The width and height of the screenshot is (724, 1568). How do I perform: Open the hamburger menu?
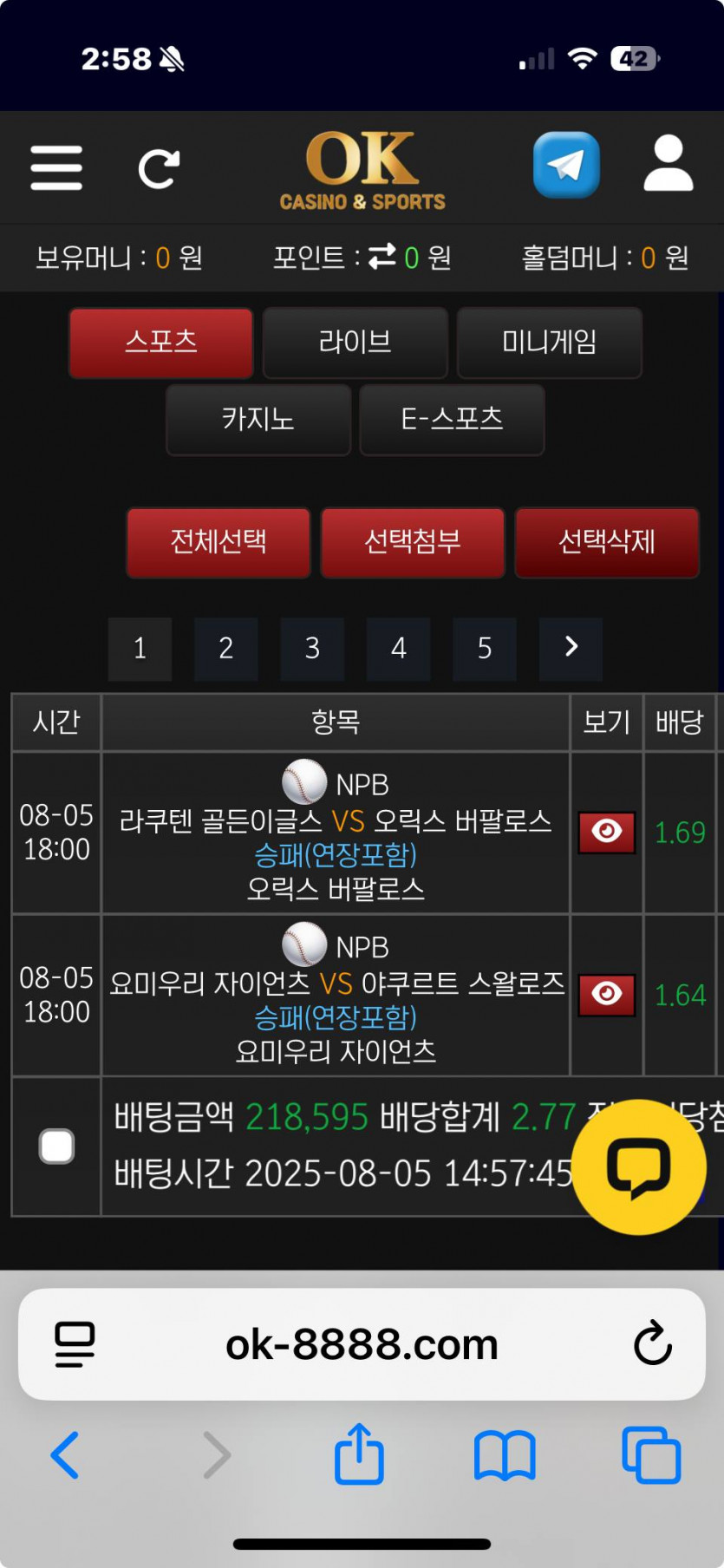tap(56, 167)
